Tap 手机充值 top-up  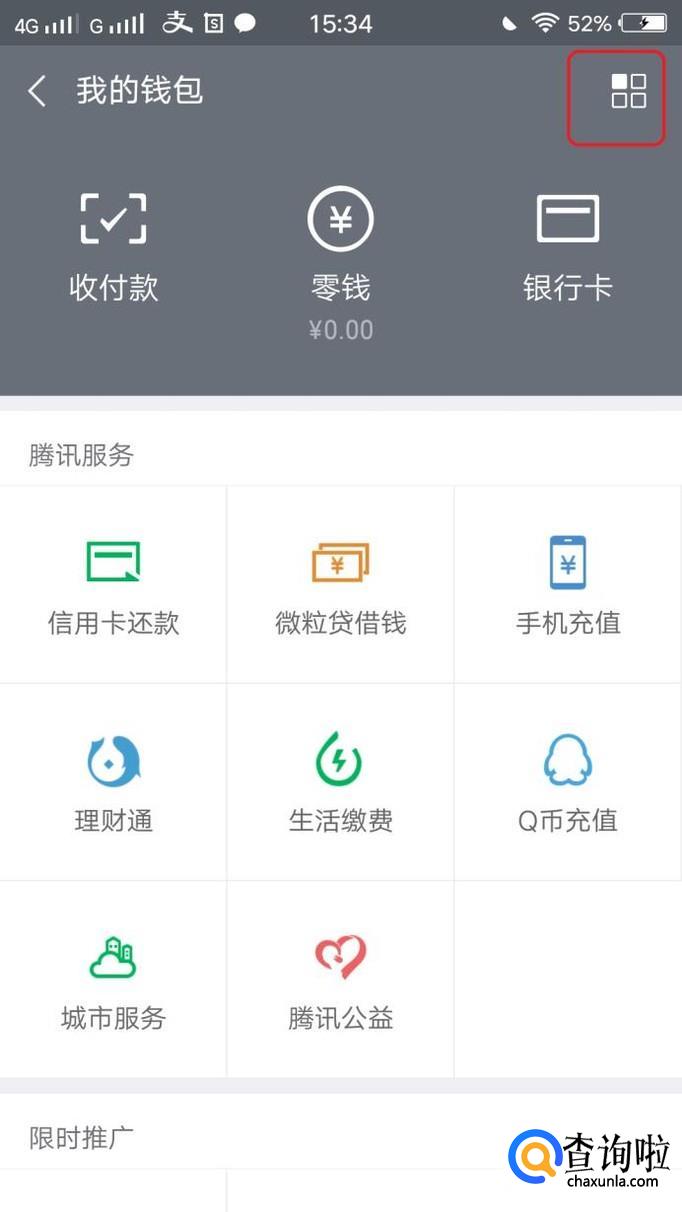click(567, 585)
